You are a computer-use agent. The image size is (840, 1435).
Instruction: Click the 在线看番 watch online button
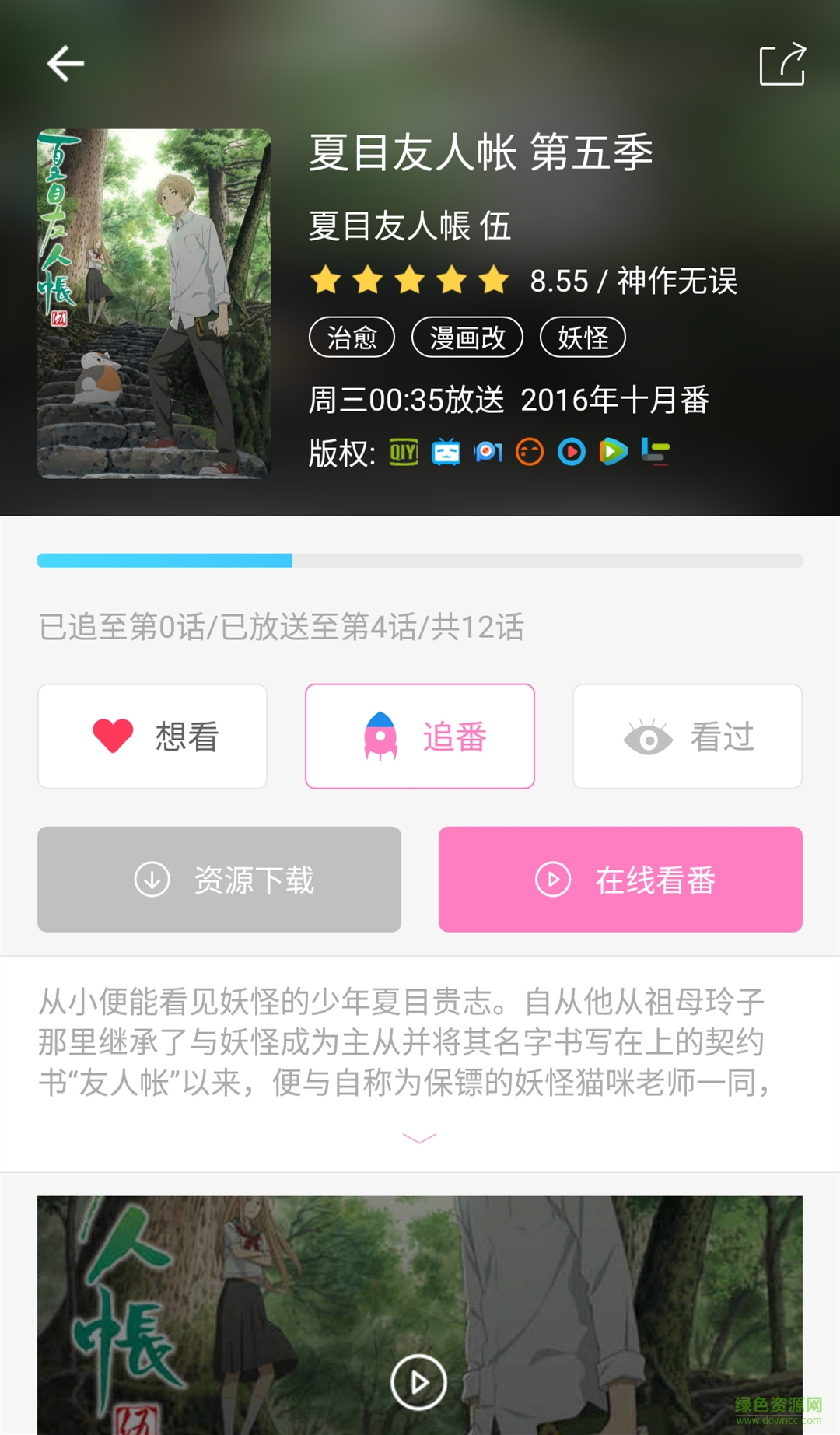[x=621, y=880]
